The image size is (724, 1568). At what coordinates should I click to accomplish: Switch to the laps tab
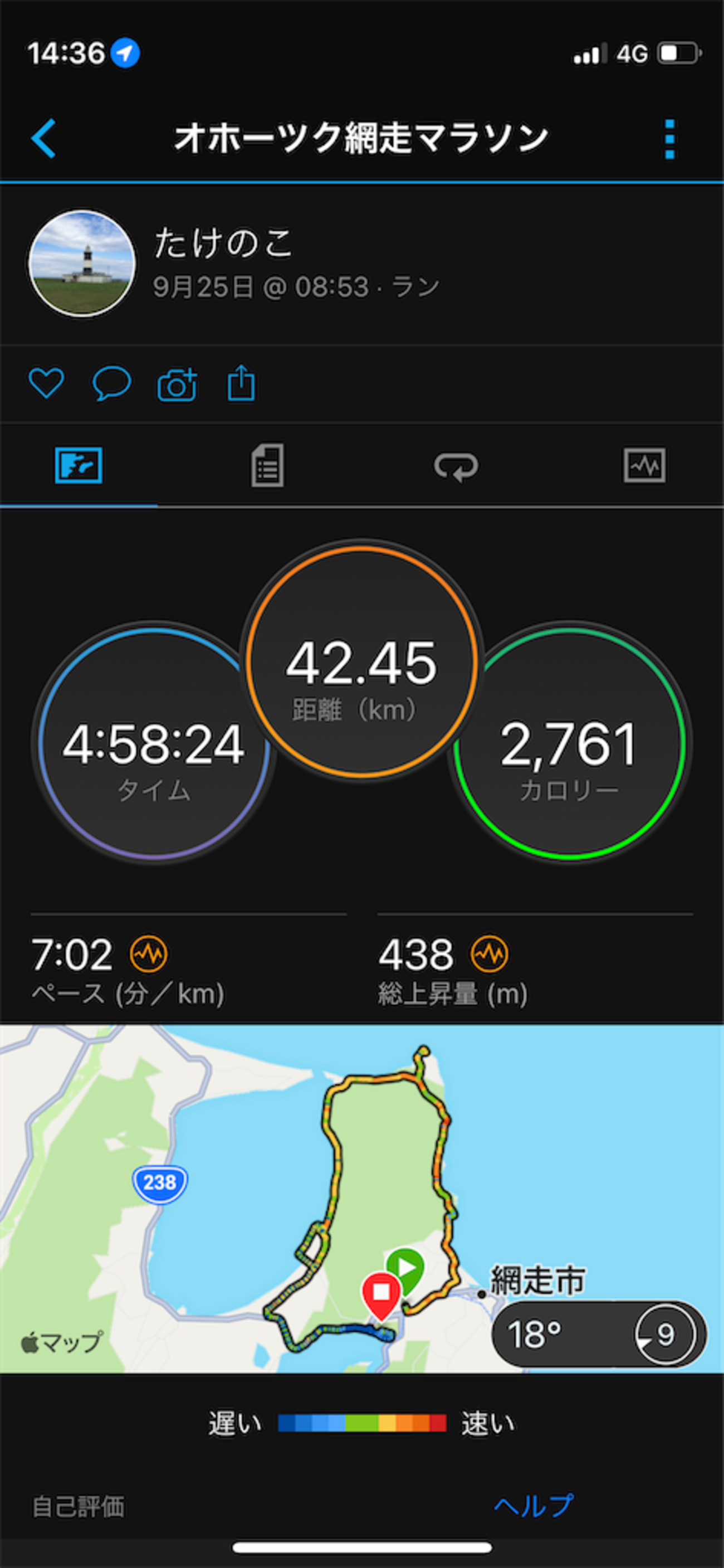click(456, 467)
